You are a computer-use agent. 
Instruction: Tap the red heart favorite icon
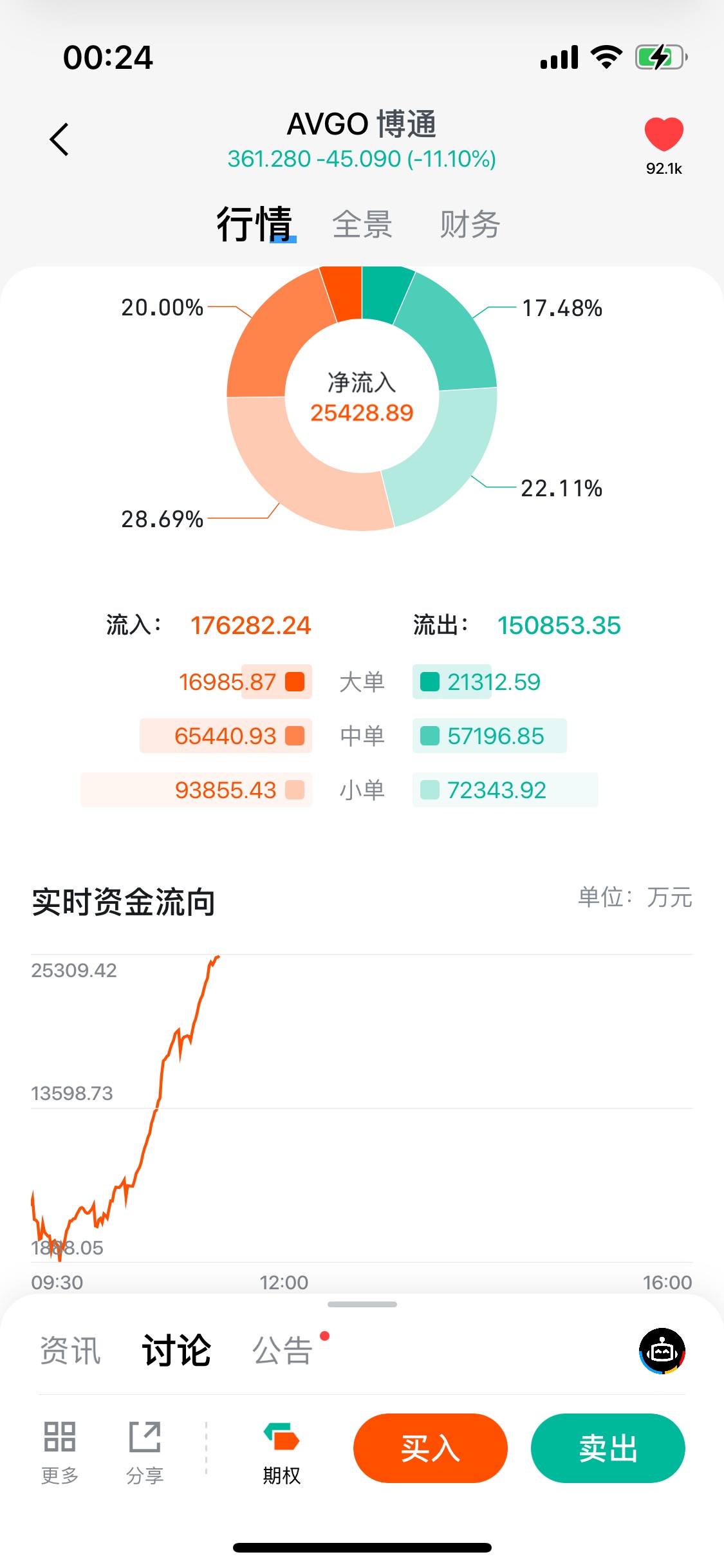pyautogui.click(x=664, y=135)
